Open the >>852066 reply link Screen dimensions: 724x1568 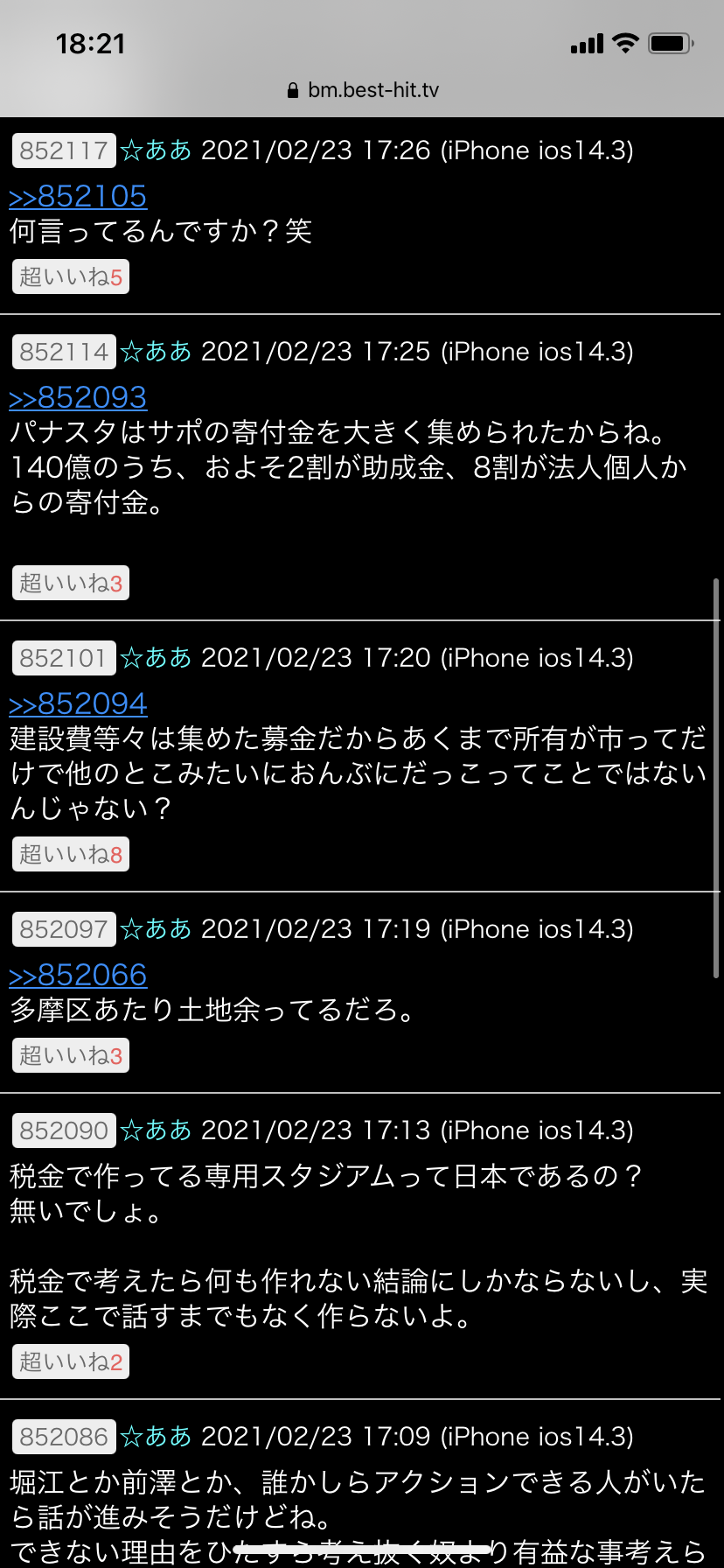click(x=78, y=975)
